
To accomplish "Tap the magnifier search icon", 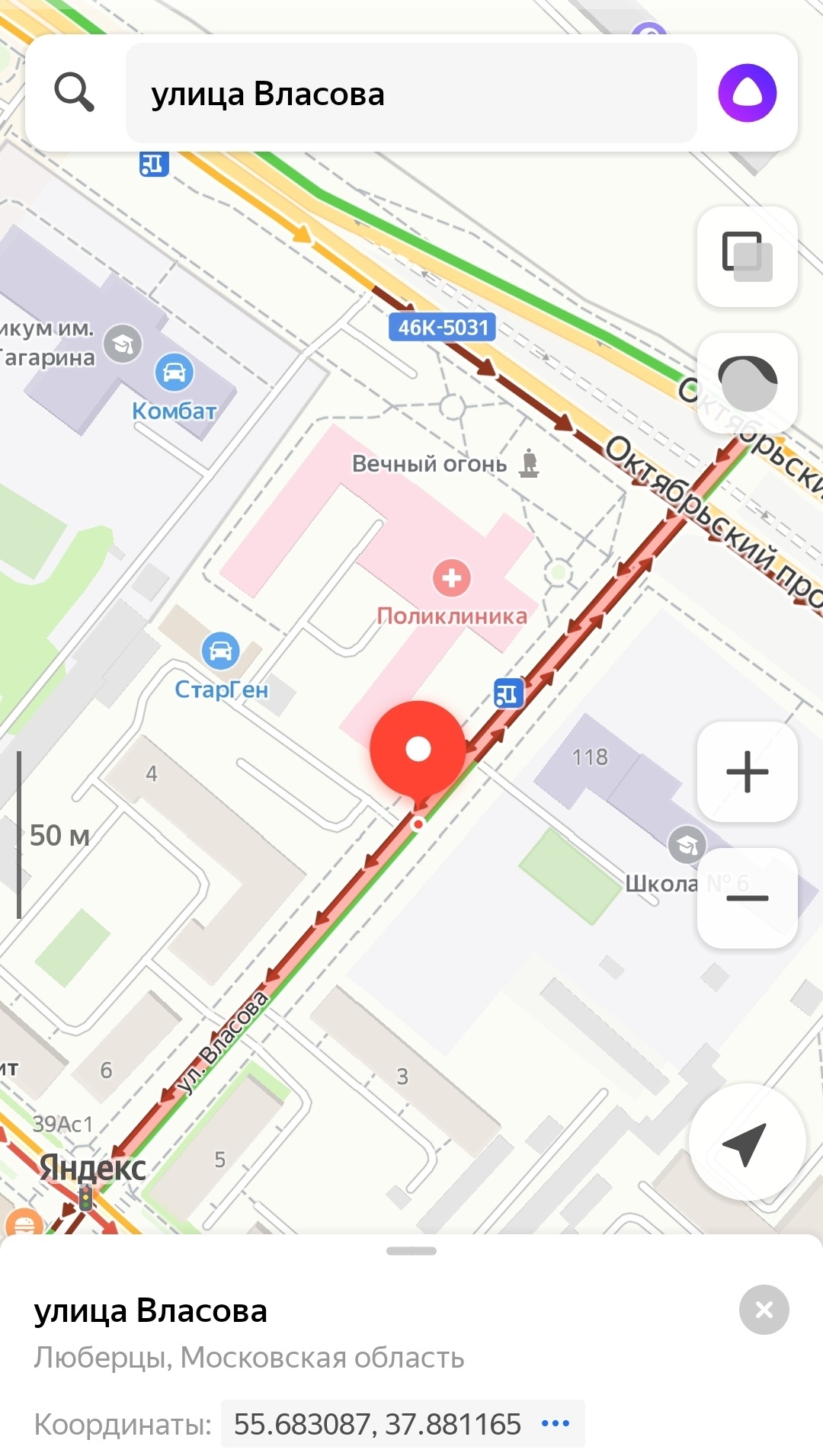I will click(75, 93).
